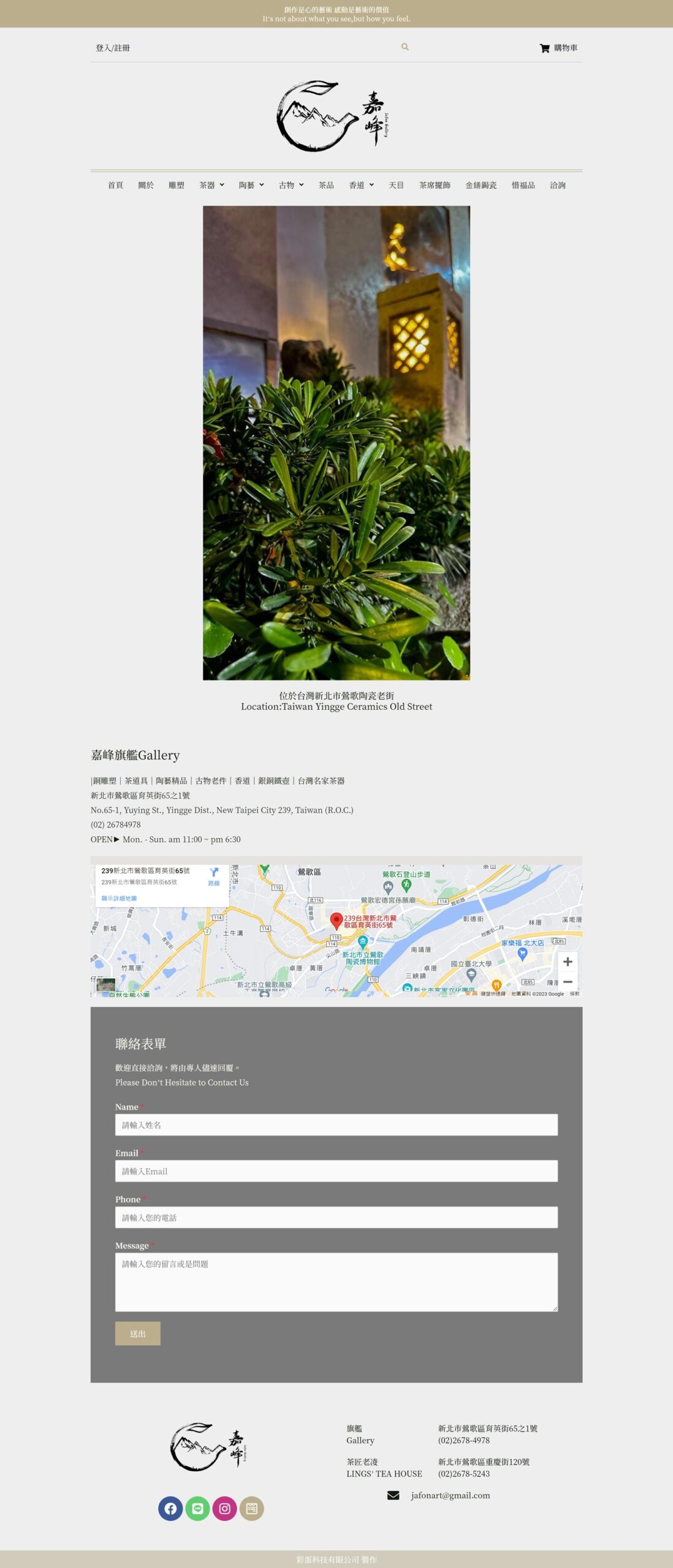
Task: Tap 顯示詳細地圖 to view larger map
Action: coord(119,899)
